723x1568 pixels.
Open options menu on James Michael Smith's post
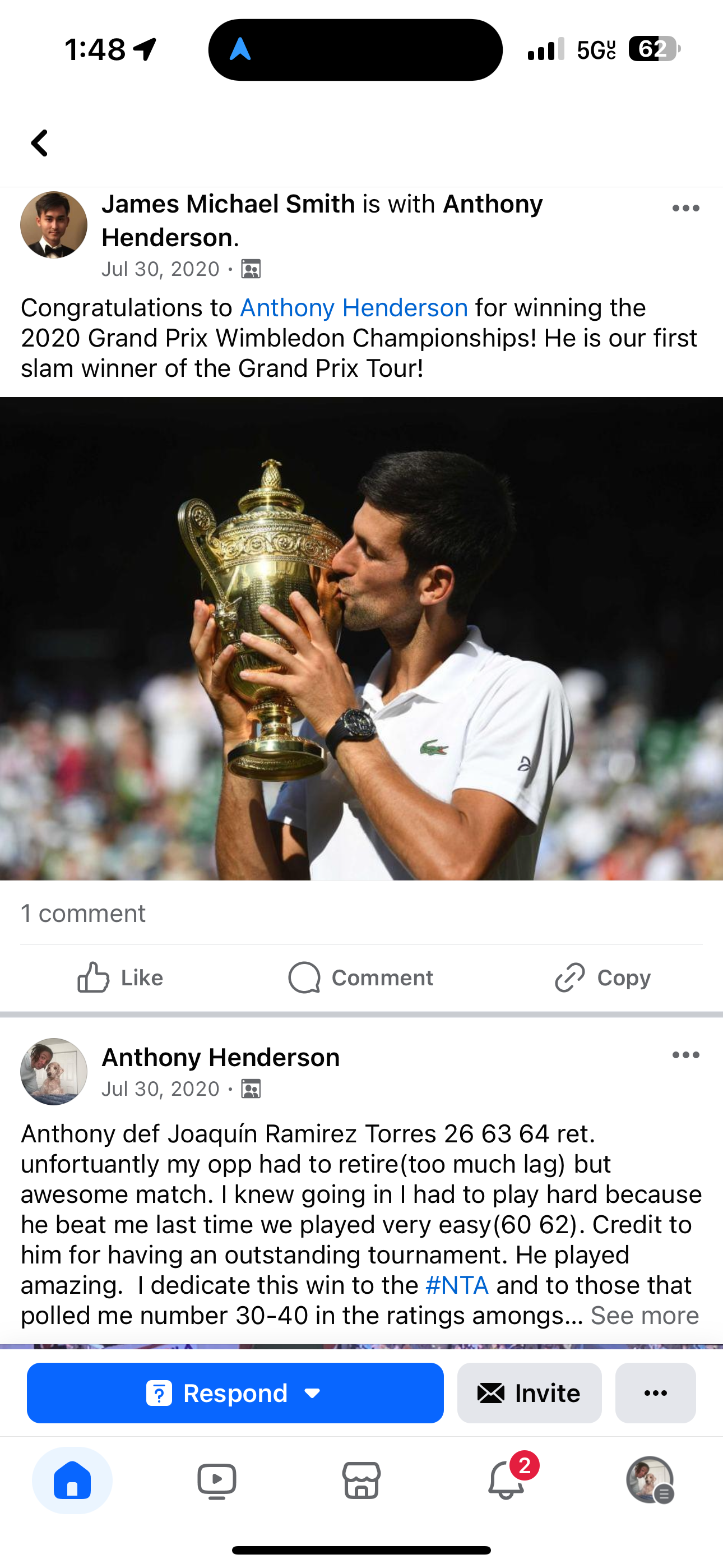point(685,208)
